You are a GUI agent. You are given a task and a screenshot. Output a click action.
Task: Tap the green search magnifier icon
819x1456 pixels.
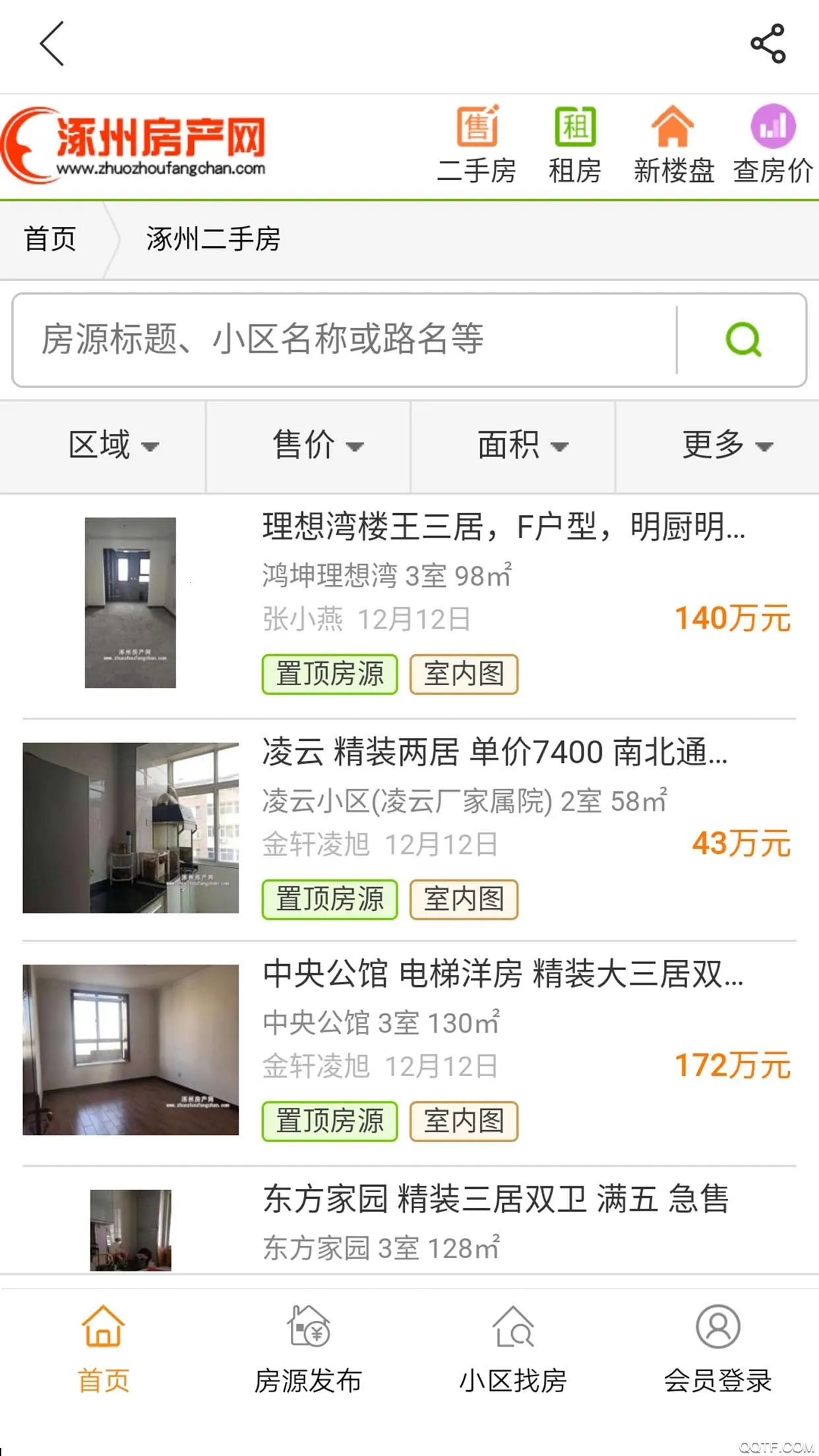743,340
